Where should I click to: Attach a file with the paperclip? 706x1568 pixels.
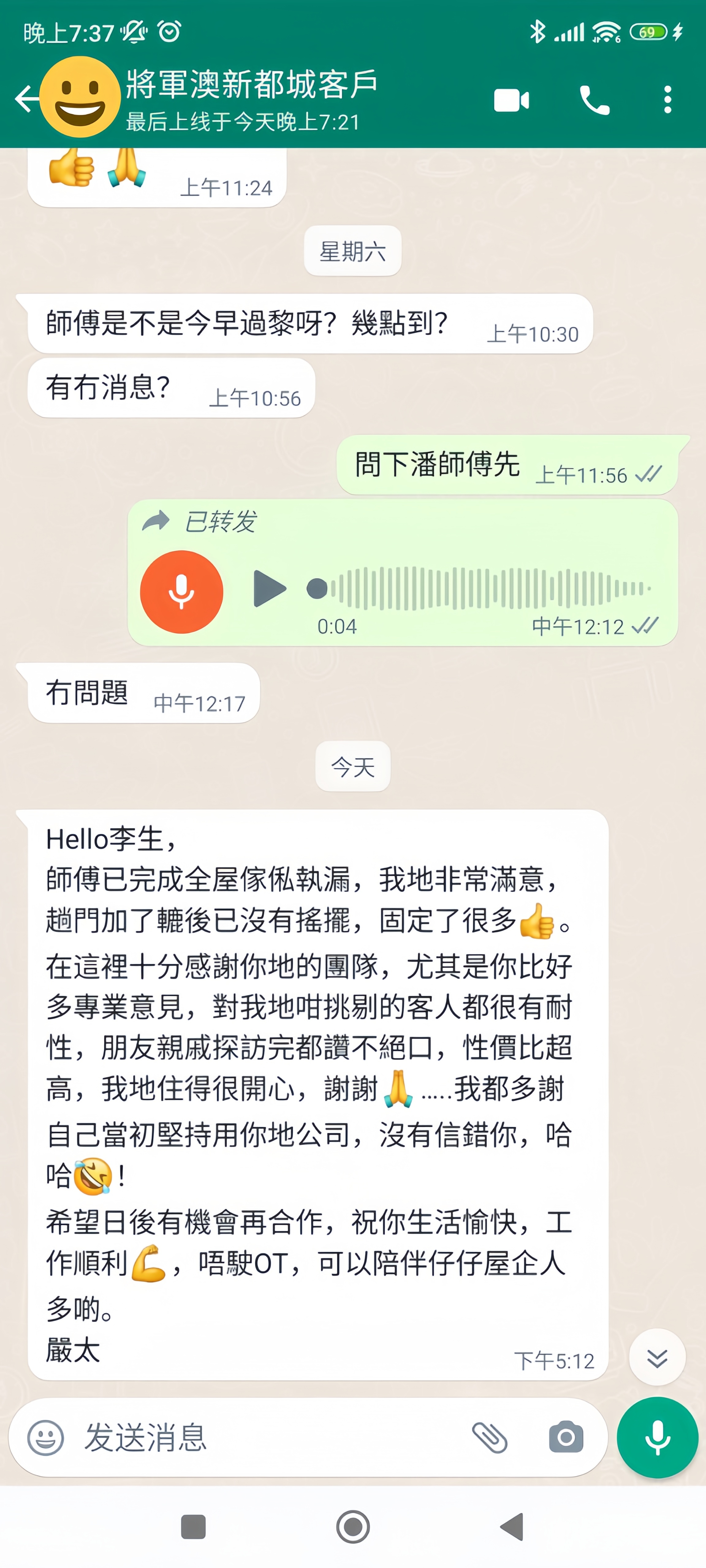(x=490, y=1438)
